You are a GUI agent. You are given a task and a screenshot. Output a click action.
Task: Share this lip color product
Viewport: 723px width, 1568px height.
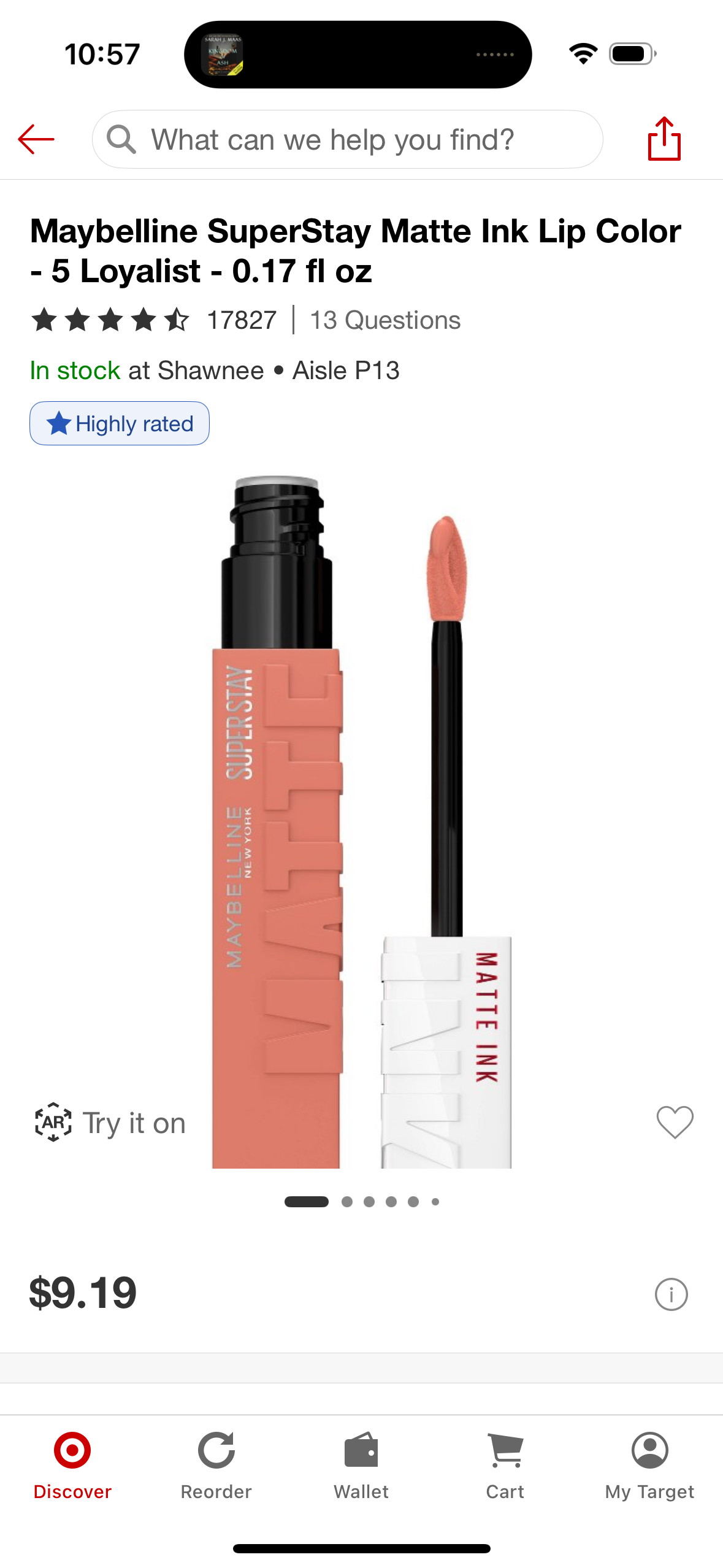point(664,139)
